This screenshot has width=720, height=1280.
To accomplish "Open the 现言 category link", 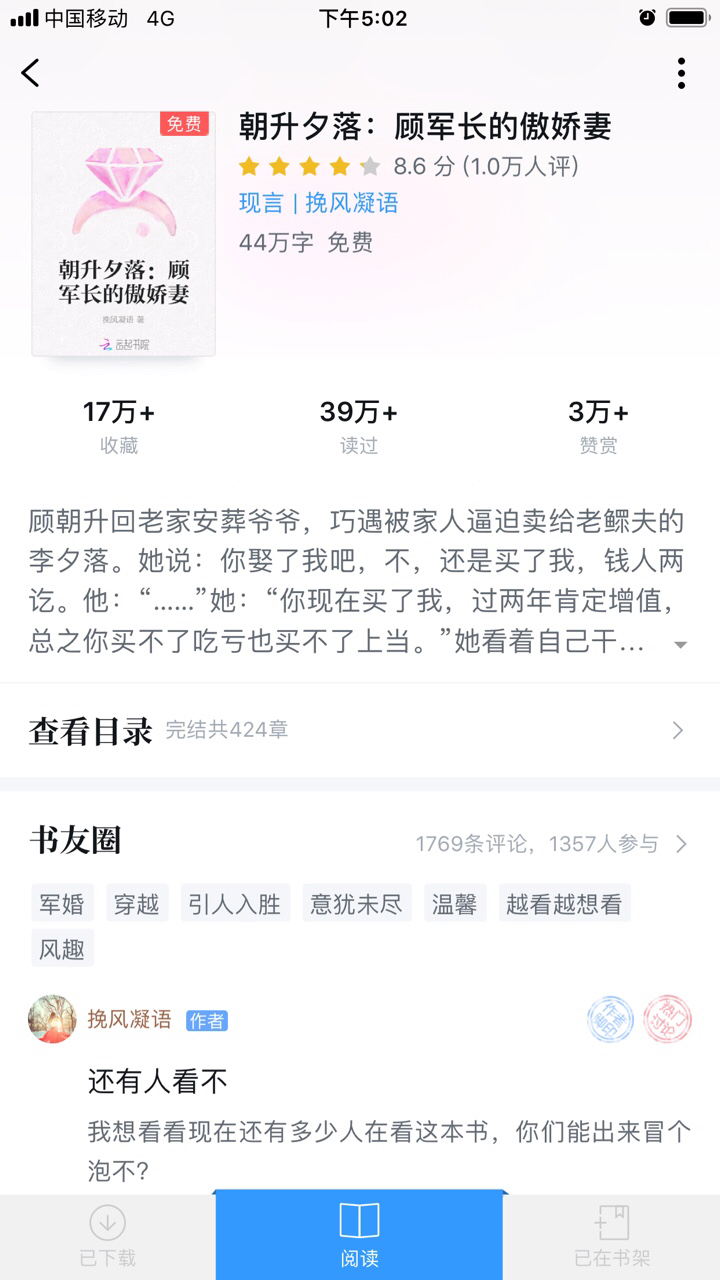I will pyautogui.click(x=261, y=203).
